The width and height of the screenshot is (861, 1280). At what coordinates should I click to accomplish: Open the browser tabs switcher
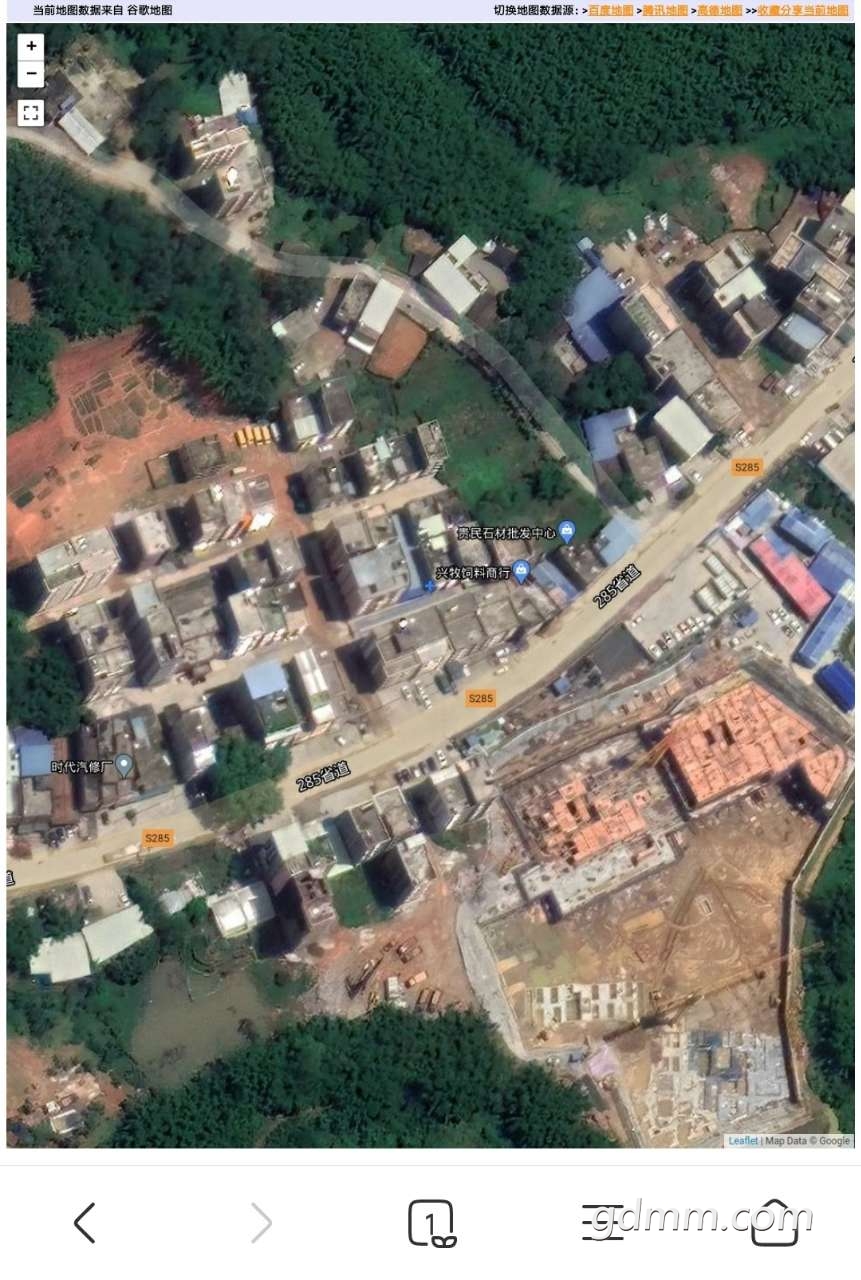431,1222
